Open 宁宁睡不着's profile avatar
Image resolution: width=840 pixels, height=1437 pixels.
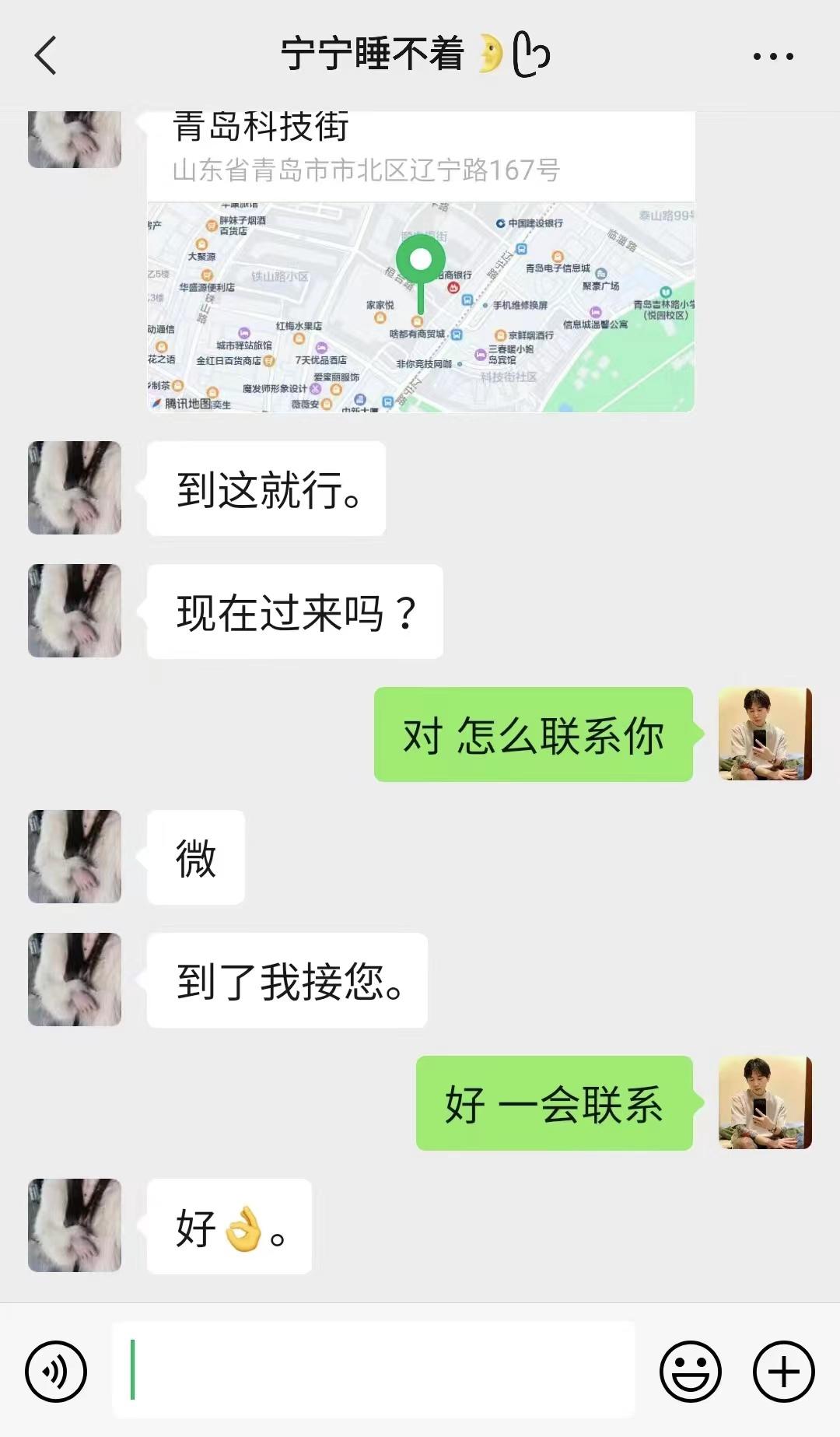point(74,486)
